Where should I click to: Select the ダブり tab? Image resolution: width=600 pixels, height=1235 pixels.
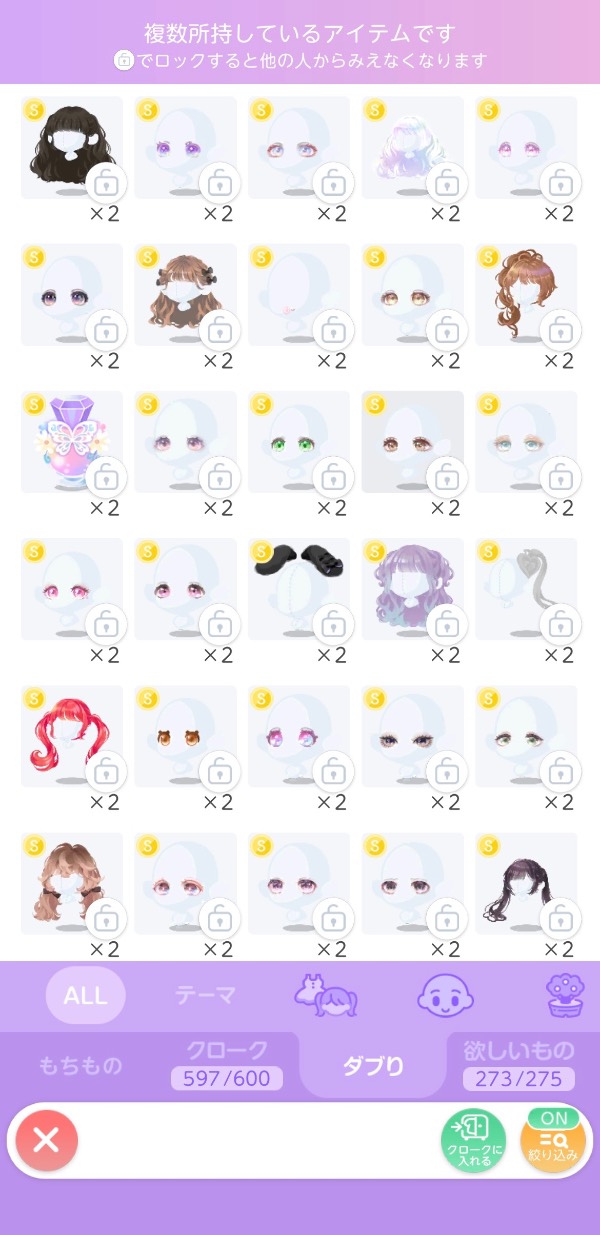[373, 1066]
